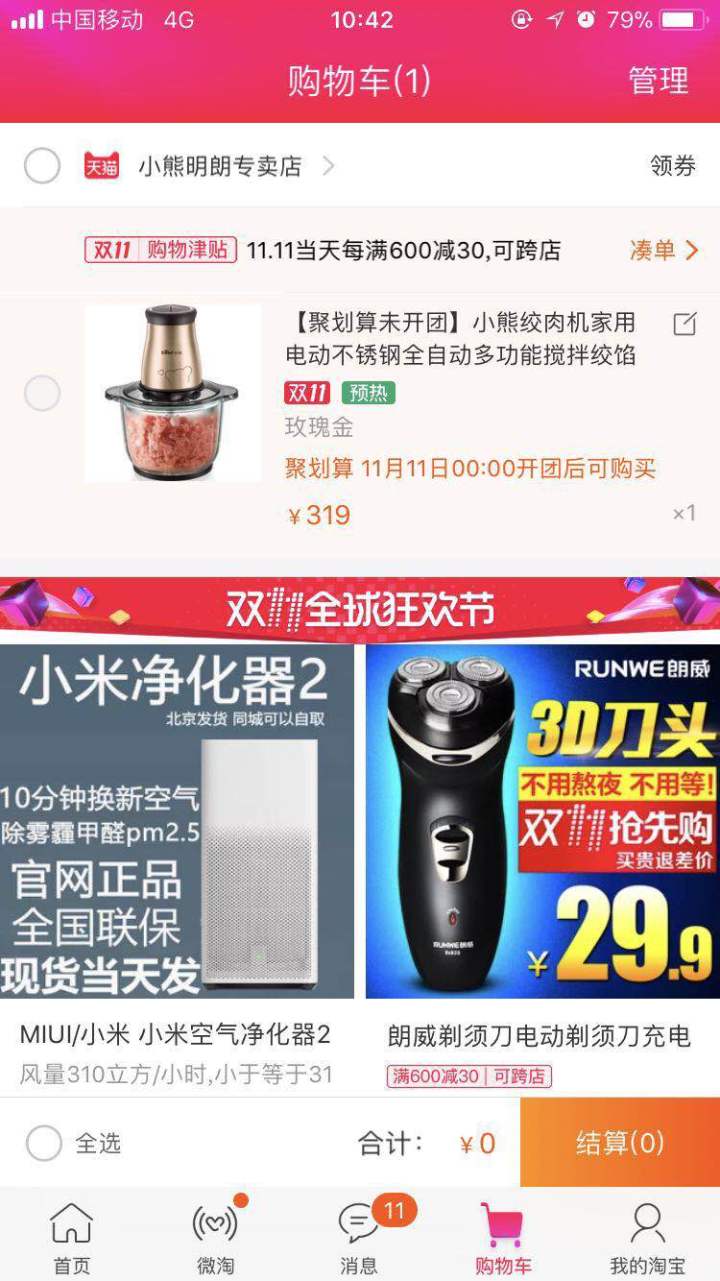Open the 消息 messages tab
This screenshot has height=1281, width=720.
click(x=359, y=1238)
